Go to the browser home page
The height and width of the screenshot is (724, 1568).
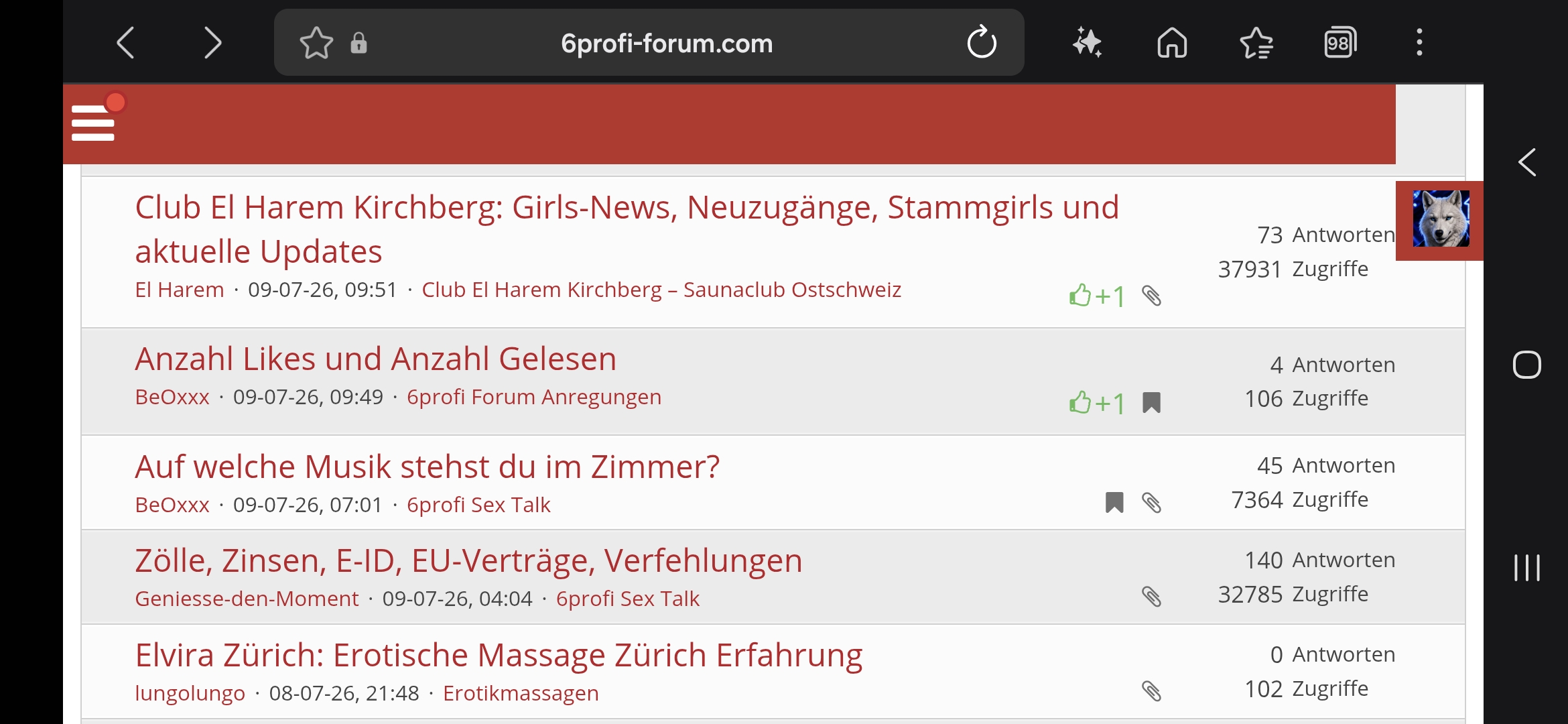tap(1172, 43)
